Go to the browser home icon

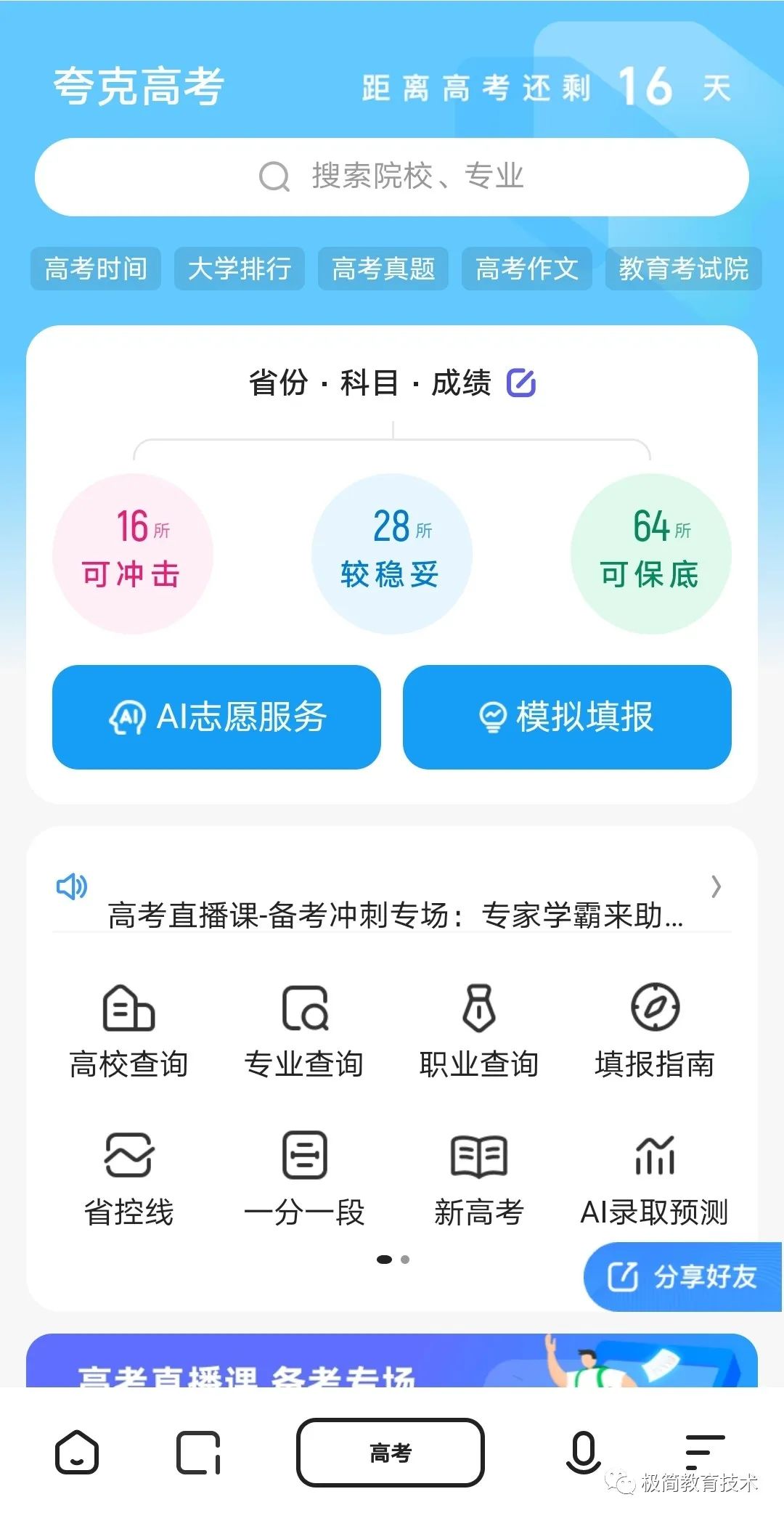tap(77, 1453)
